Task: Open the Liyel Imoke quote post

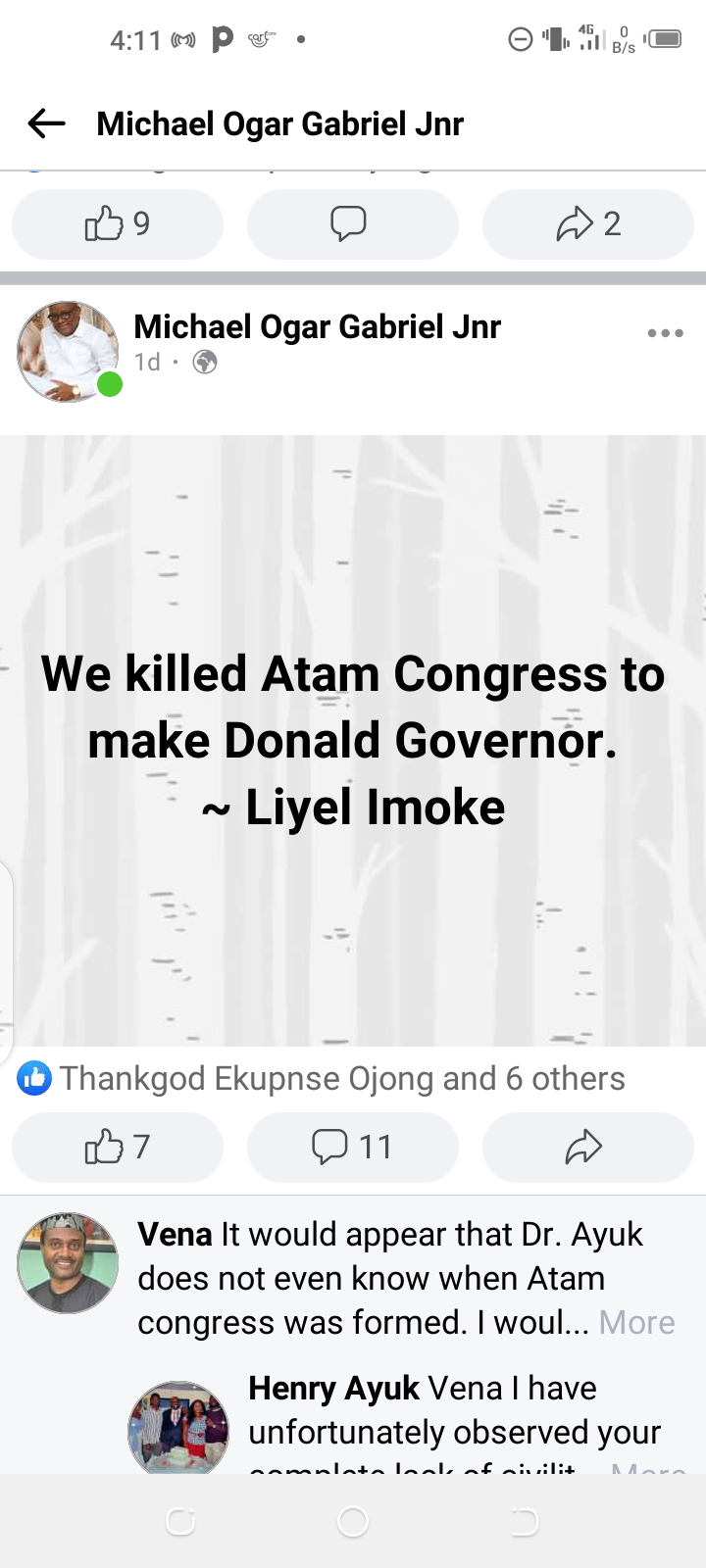Action: click(x=353, y=740)
